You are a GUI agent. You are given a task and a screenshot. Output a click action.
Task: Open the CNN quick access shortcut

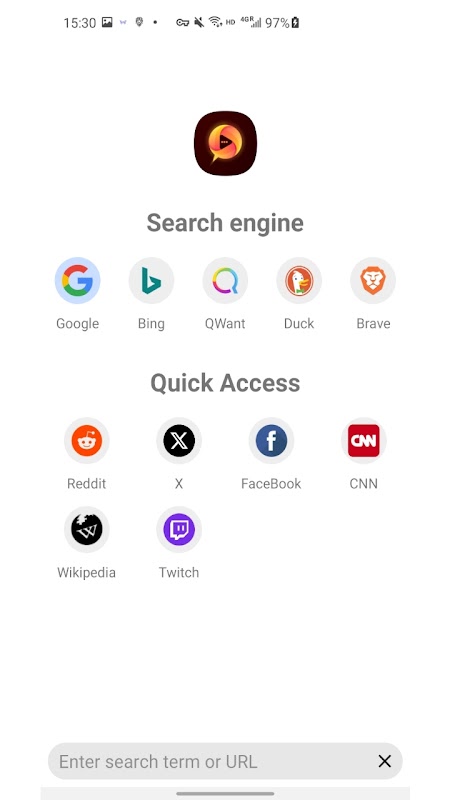coord(364,440)
